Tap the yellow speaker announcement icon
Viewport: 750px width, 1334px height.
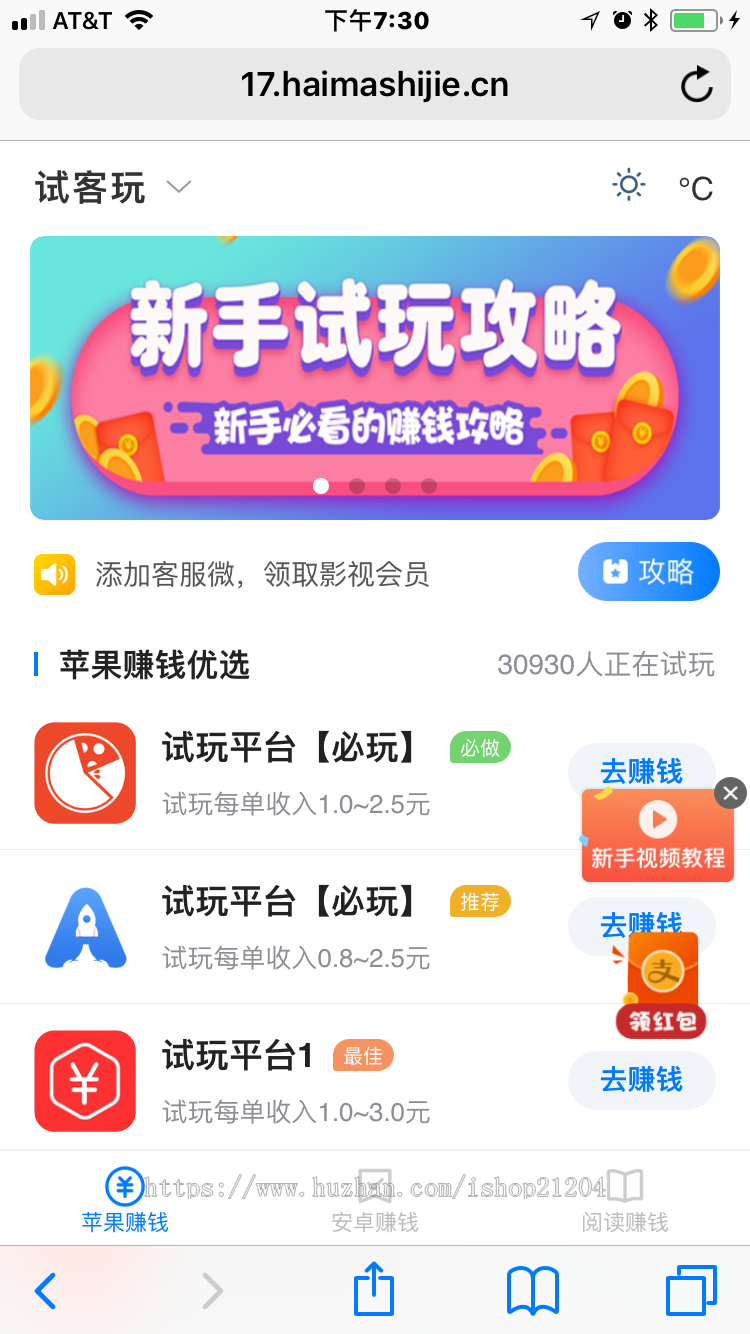(x=54, y=574)
